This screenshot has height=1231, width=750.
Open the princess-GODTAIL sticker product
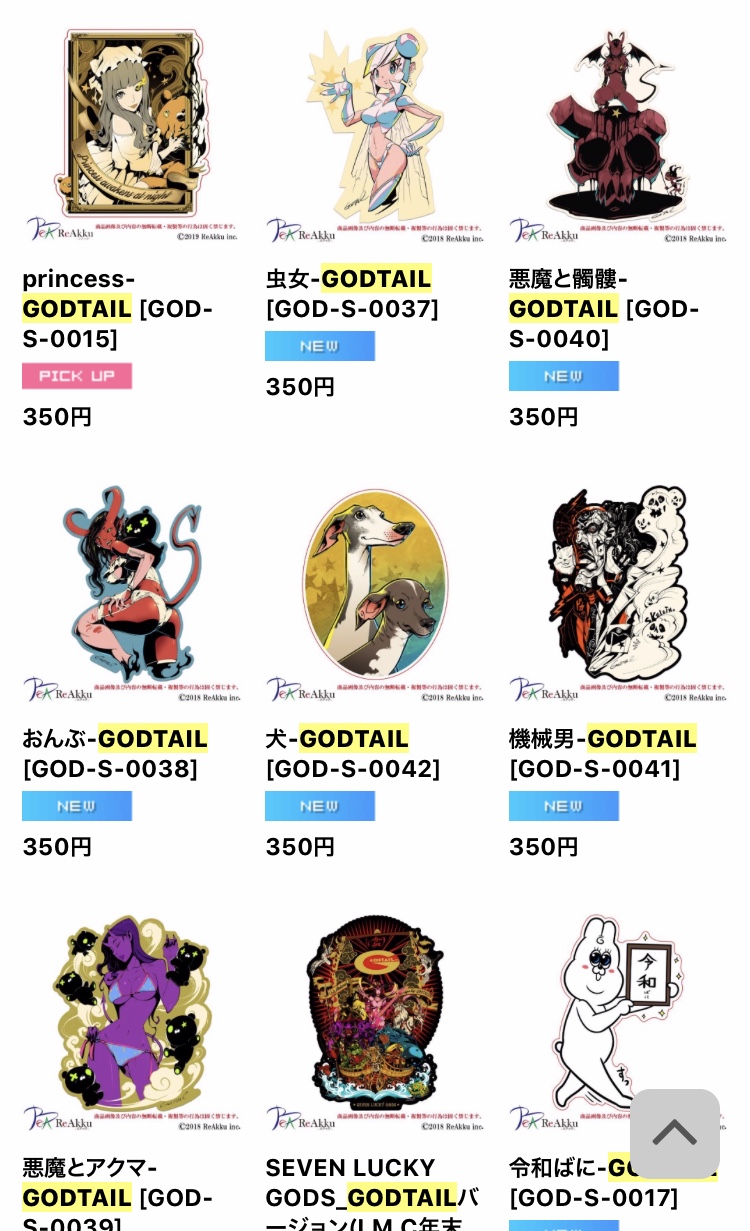click(131, 134)
